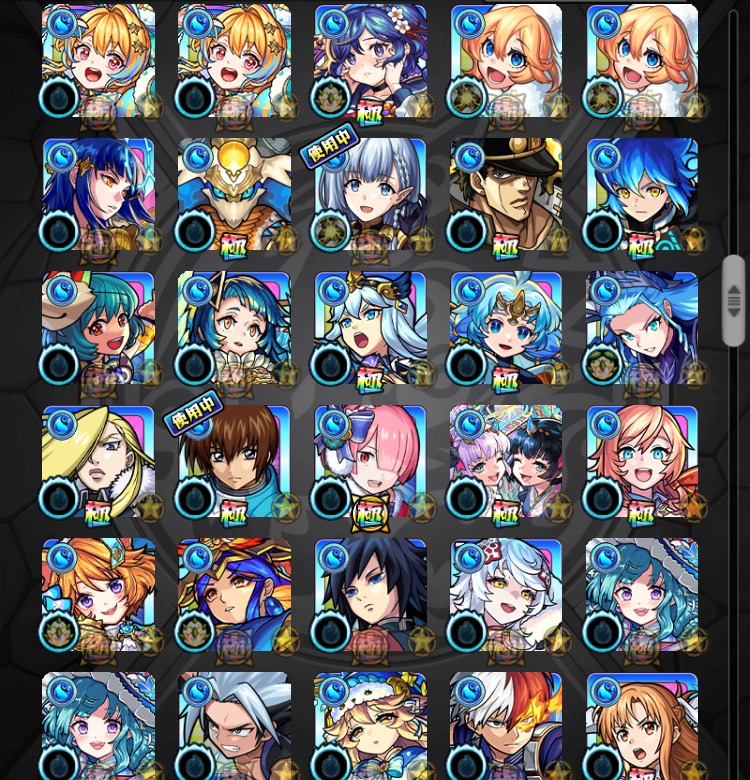
Task: Select the black-haired swordsman with blue eyes
Action: [x=370, y=595]
